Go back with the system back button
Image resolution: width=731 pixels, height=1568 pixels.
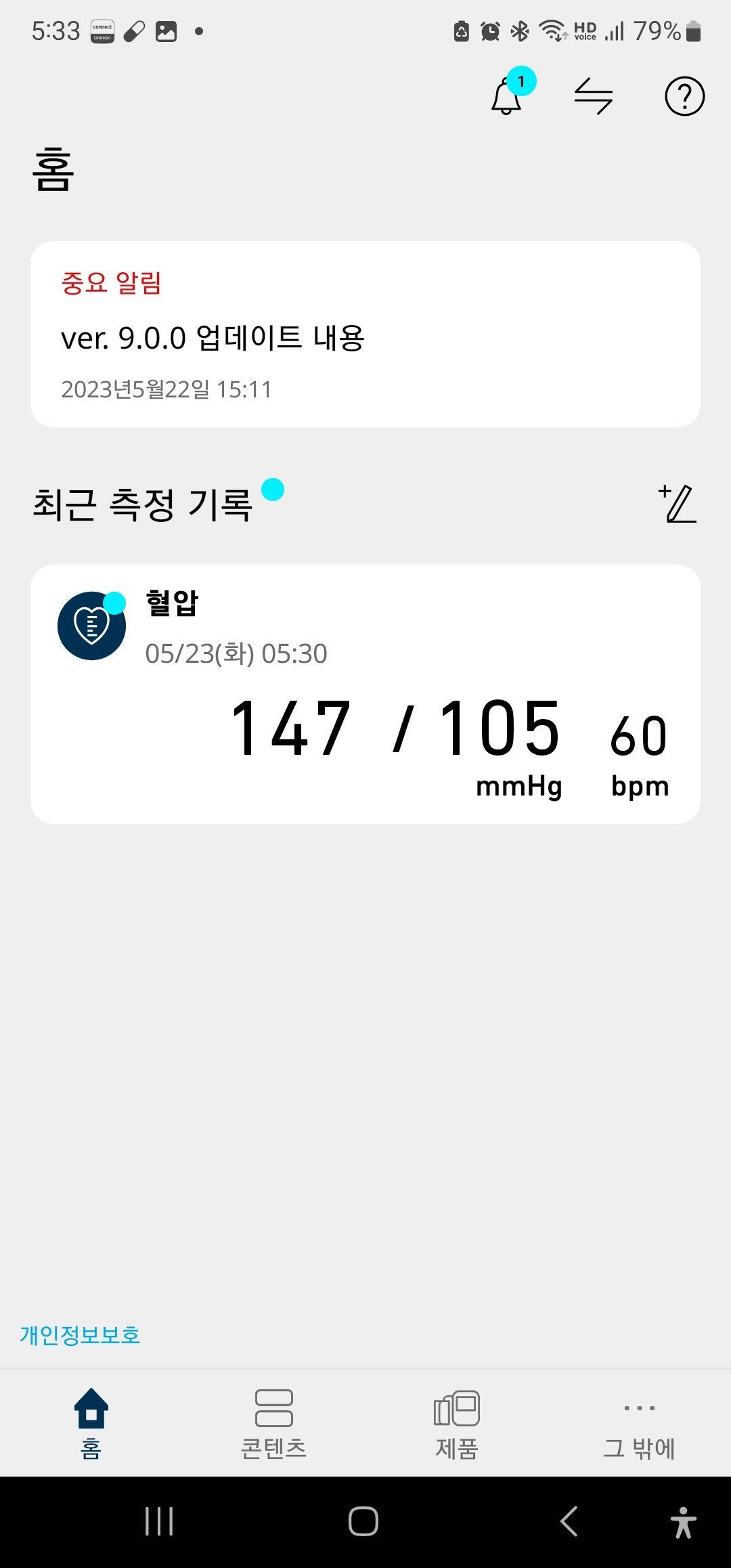(x=569, y=1521)
